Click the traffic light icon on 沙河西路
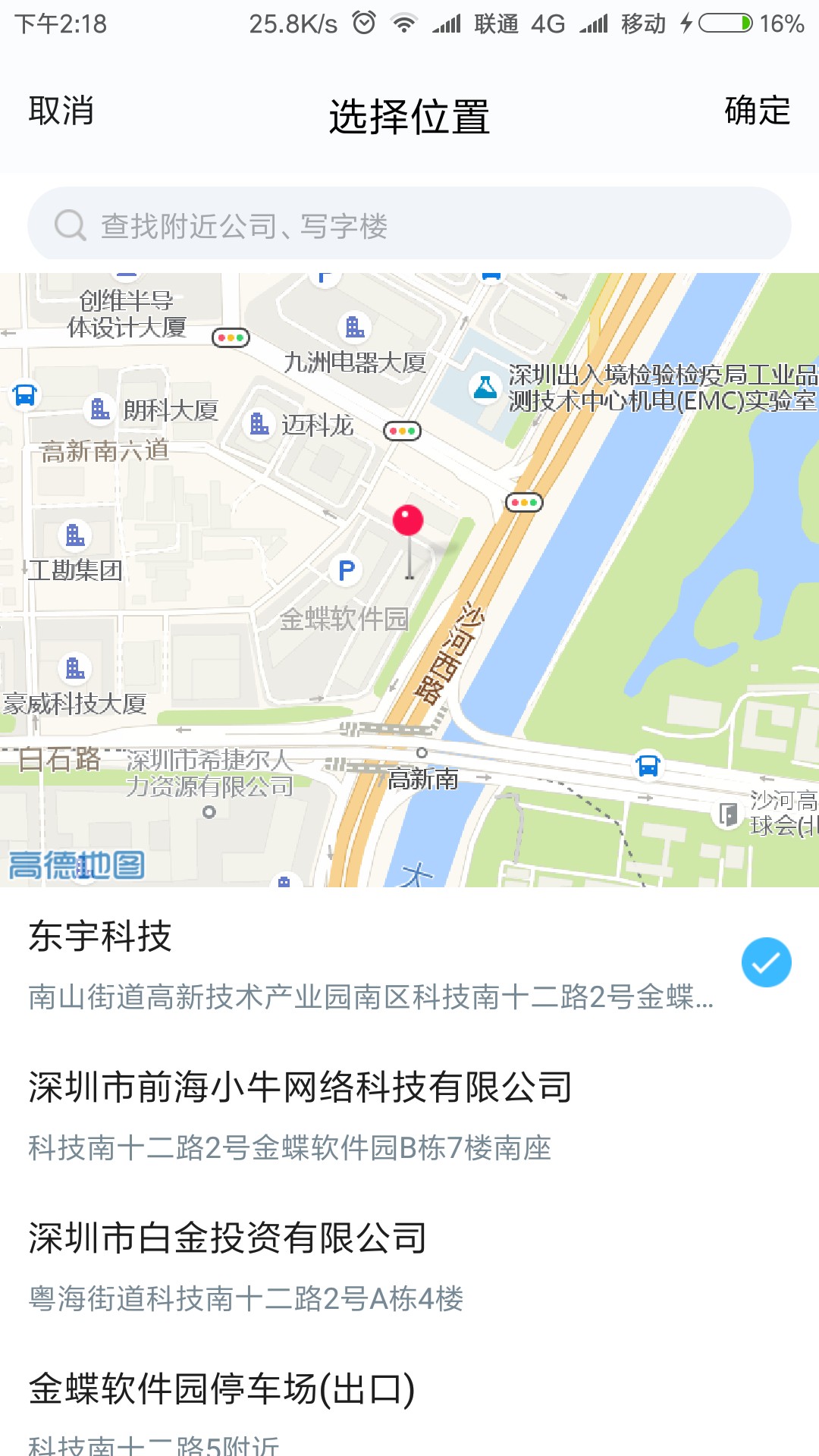 [523, 501]
